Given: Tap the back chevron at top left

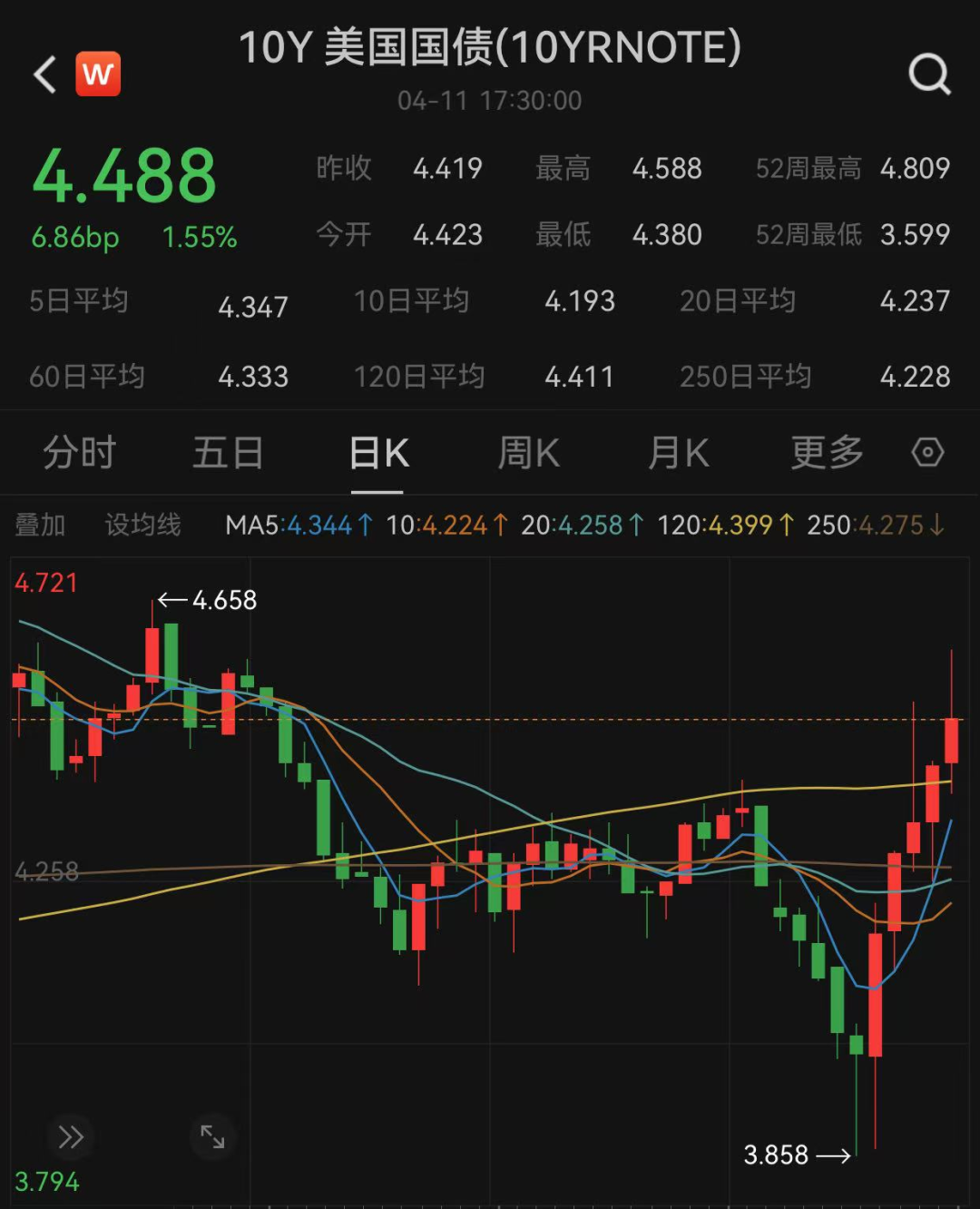Looking at the screenshot, I should tap(43, 74).
